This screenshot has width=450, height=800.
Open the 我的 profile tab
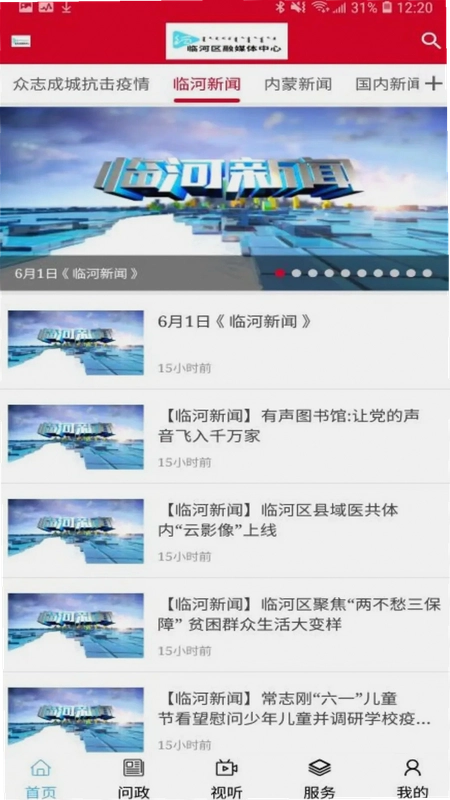point(412,779)
